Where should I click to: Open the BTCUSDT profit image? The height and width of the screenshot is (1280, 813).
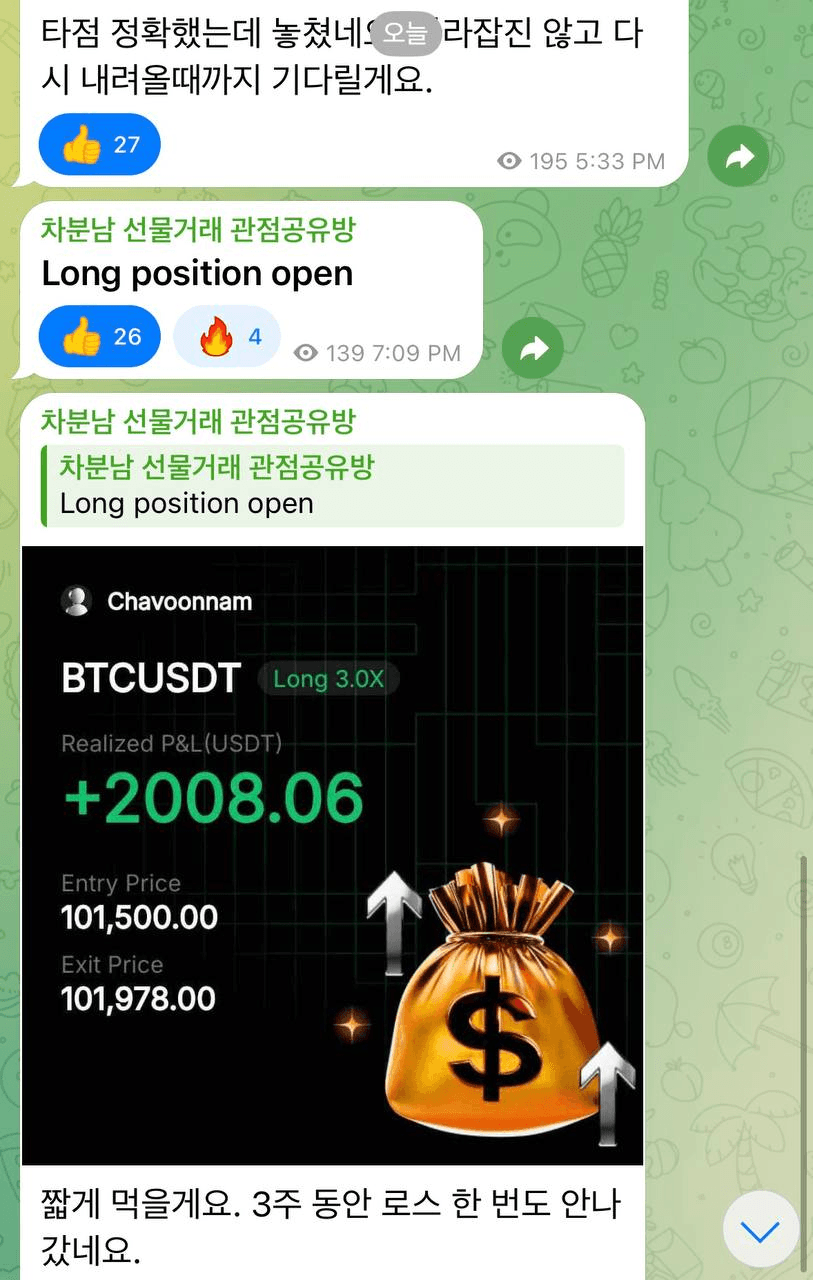[332, 855]
